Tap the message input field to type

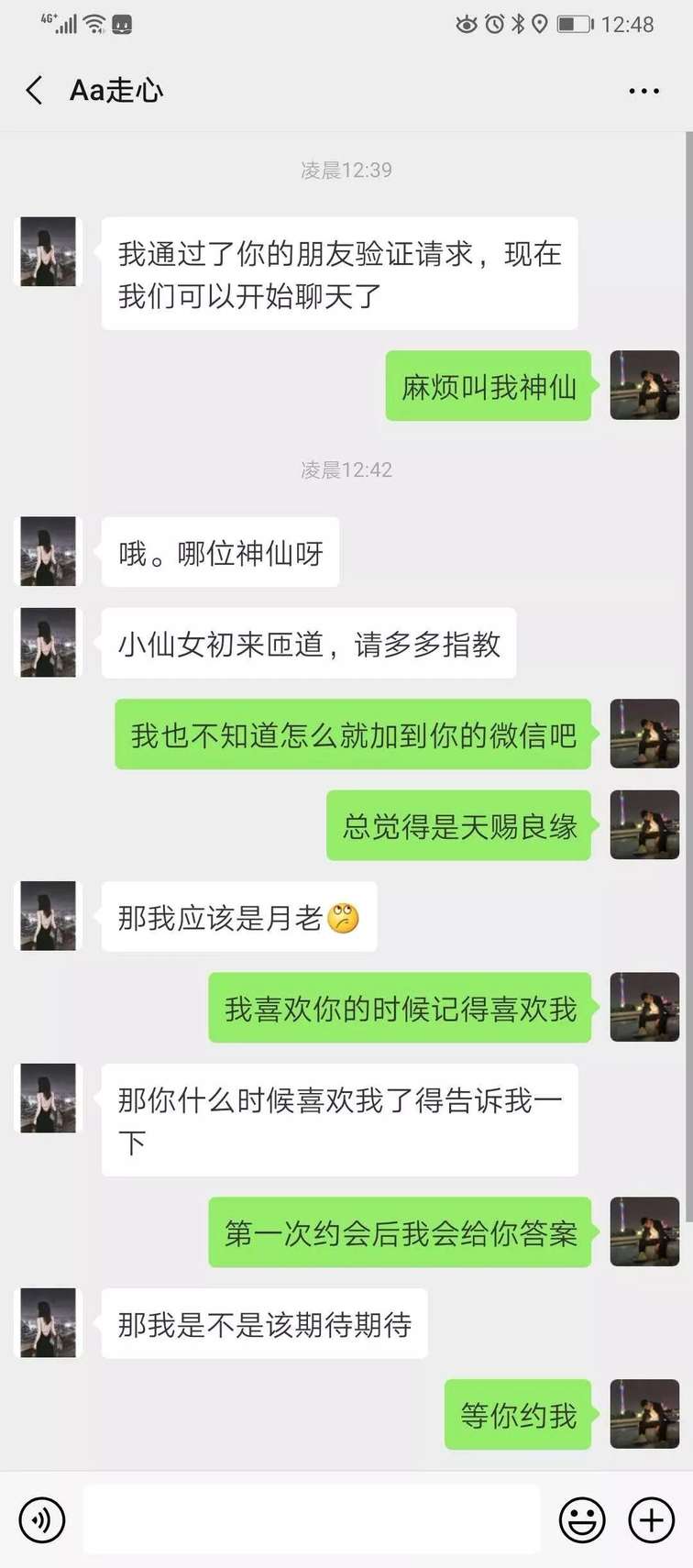tap(312, 1519)
